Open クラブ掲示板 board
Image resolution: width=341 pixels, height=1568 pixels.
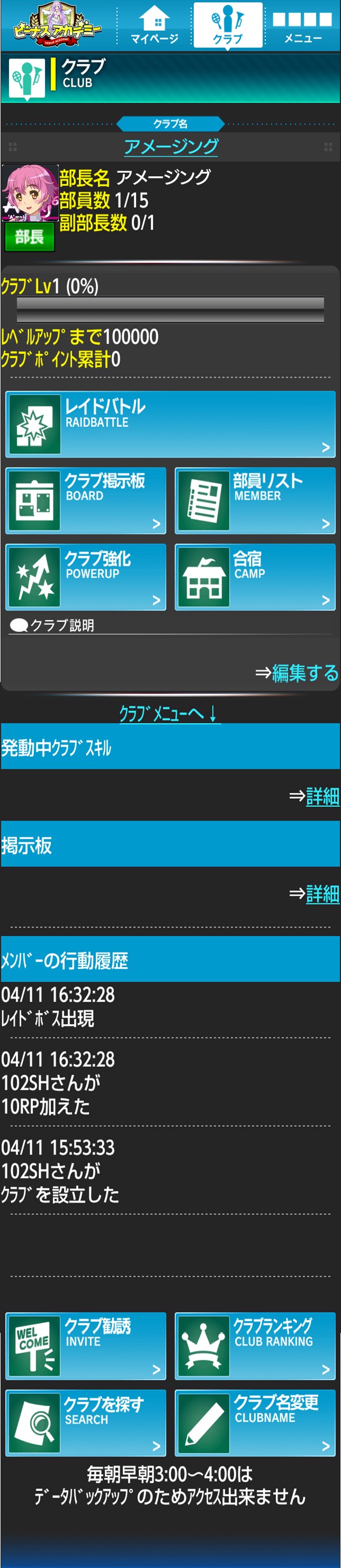[x=86, y=500]
